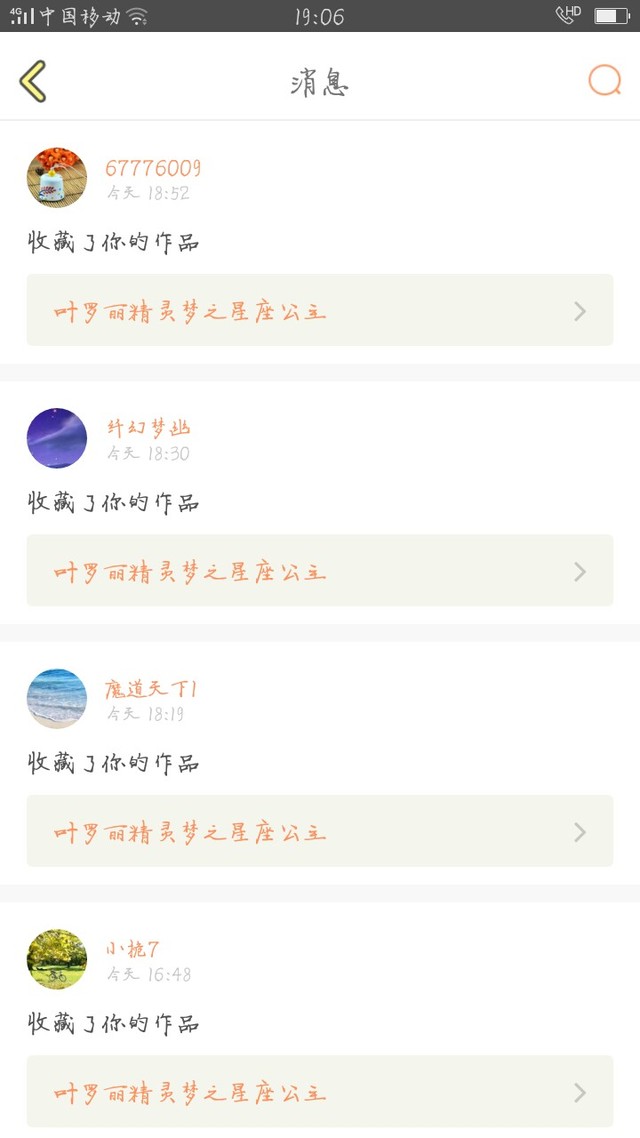Open the work card under 魔道天下1's notification
Viewport: 640px width, 1138px height.
click(x=320, y=831)
